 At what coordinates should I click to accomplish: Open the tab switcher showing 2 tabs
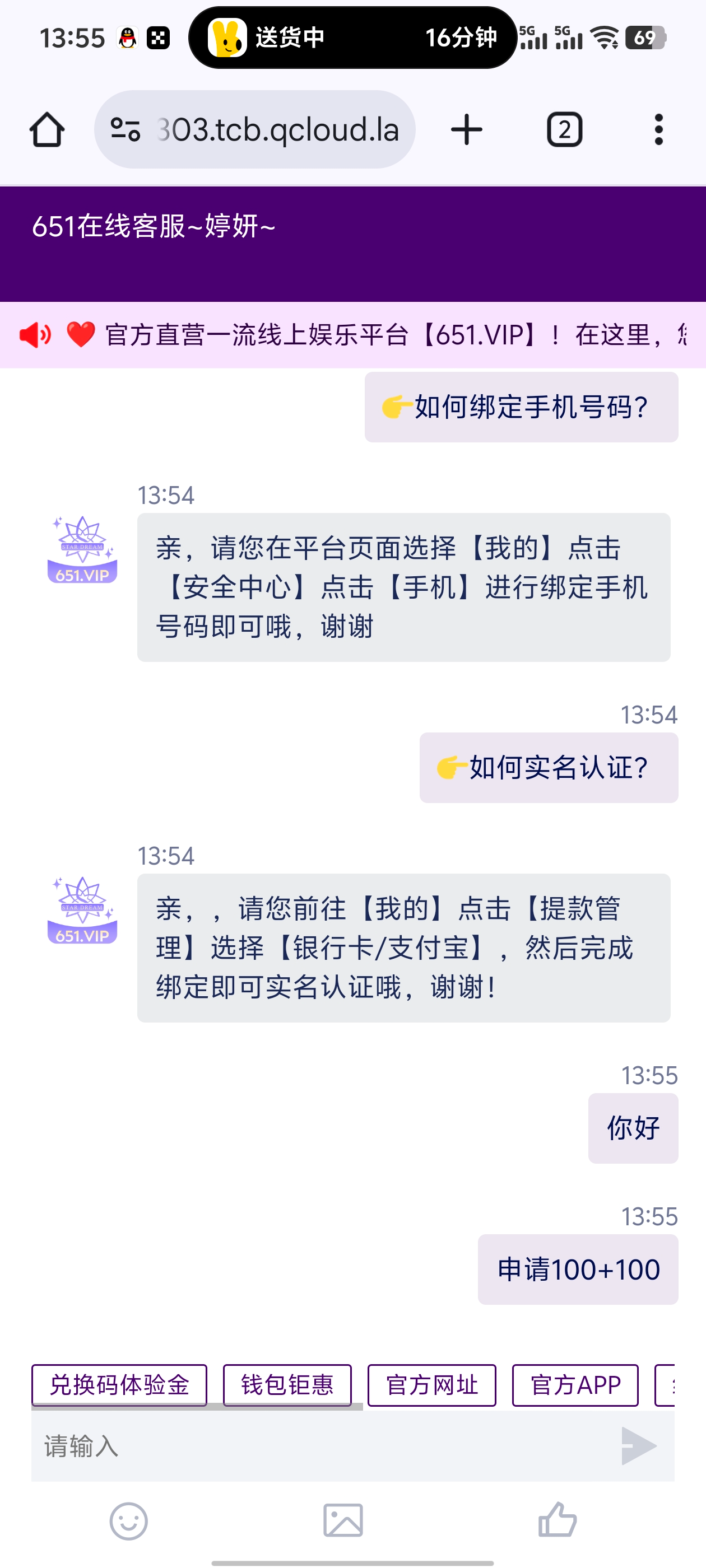point(565,130)
